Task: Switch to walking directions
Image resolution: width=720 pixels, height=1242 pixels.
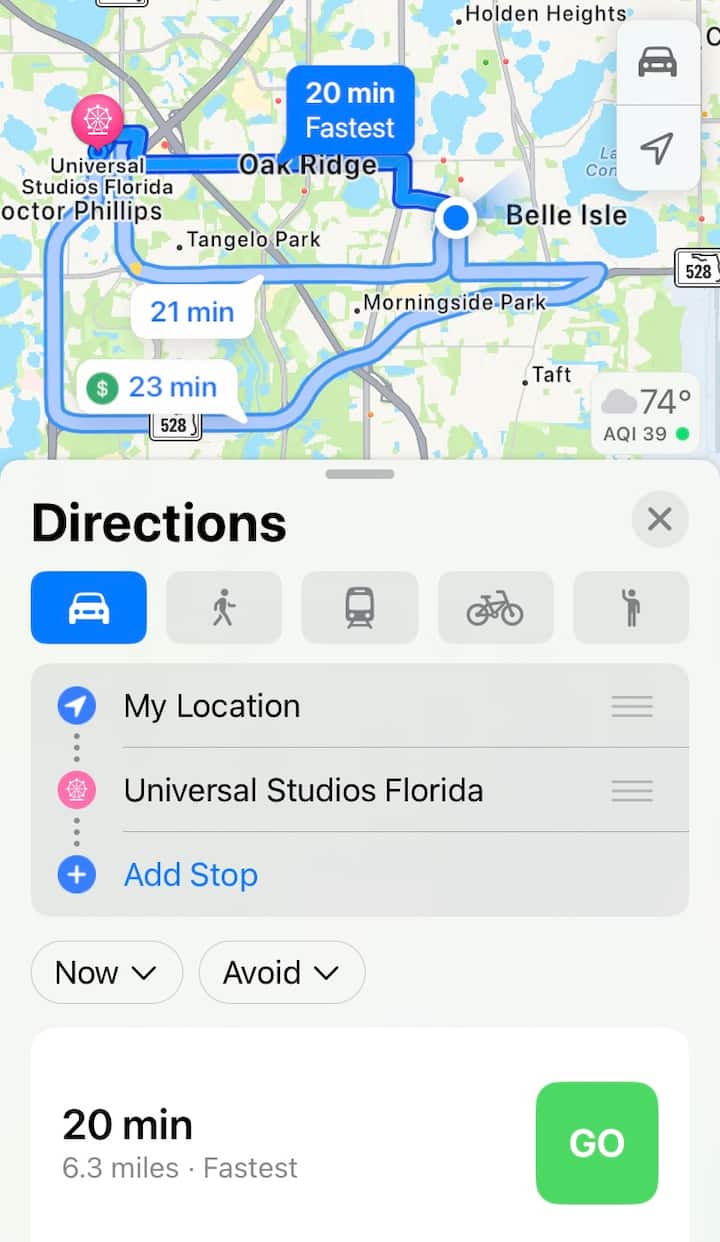Action: [x=224, y=607]
